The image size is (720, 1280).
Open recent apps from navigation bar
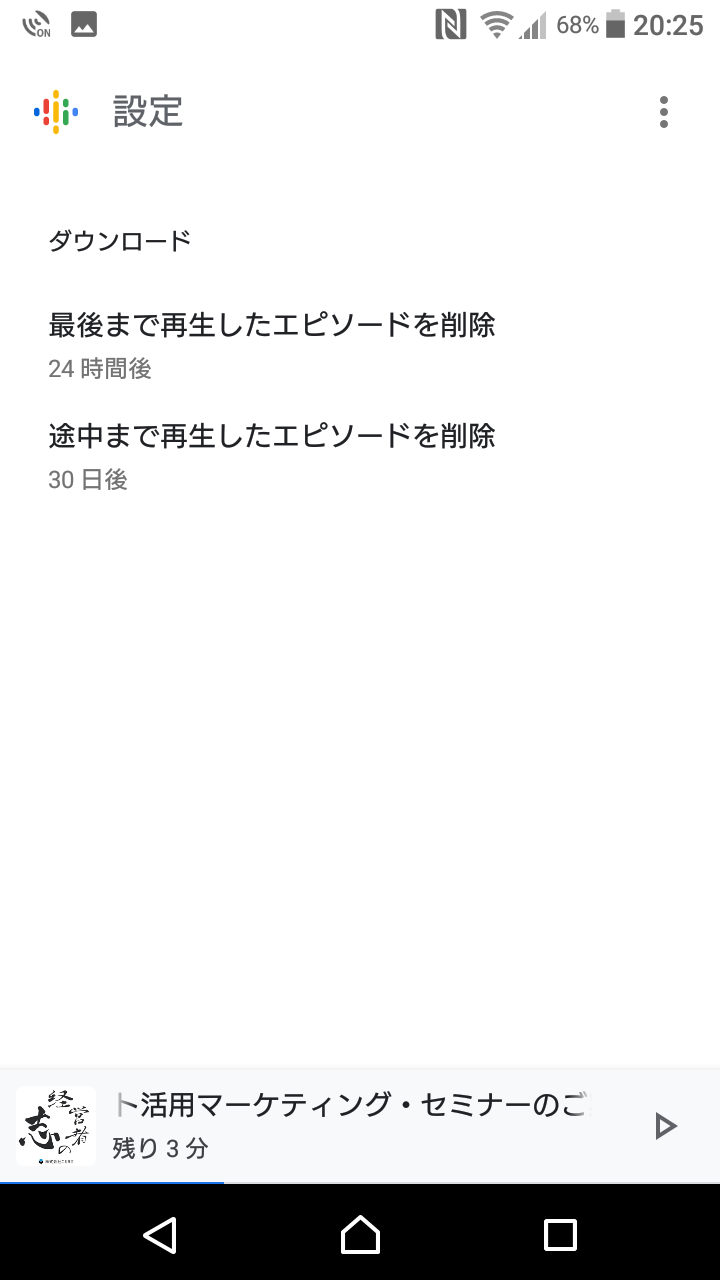[560, 1235]
